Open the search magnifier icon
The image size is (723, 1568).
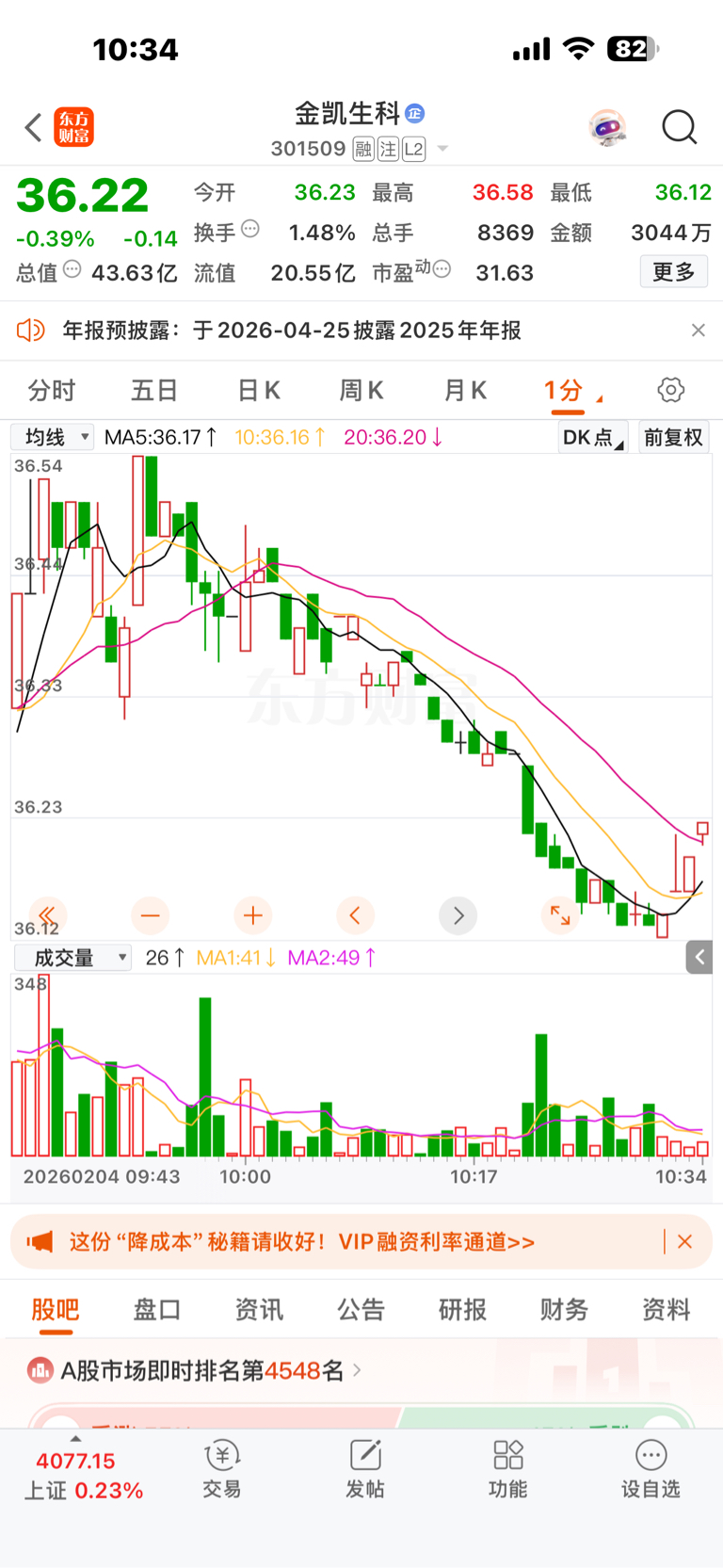(x=679, y=127)
